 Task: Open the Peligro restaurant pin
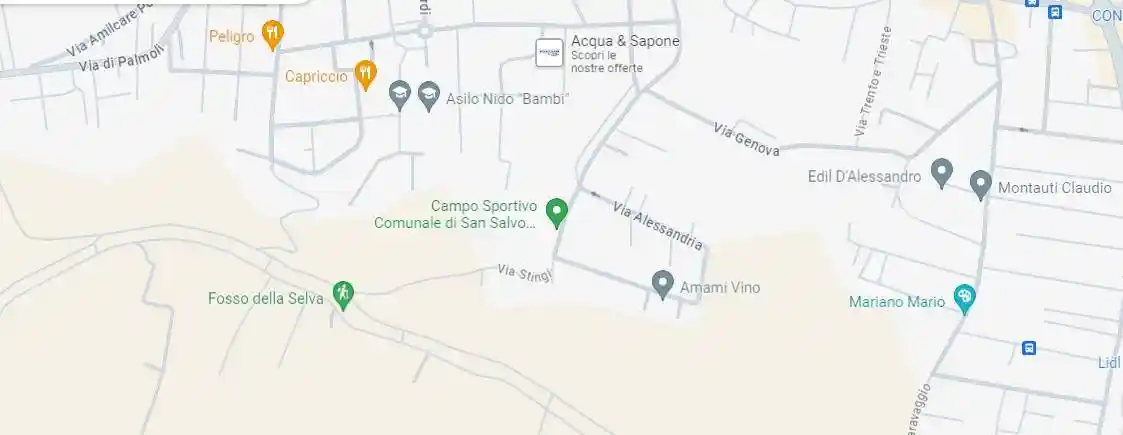[272, 36]
